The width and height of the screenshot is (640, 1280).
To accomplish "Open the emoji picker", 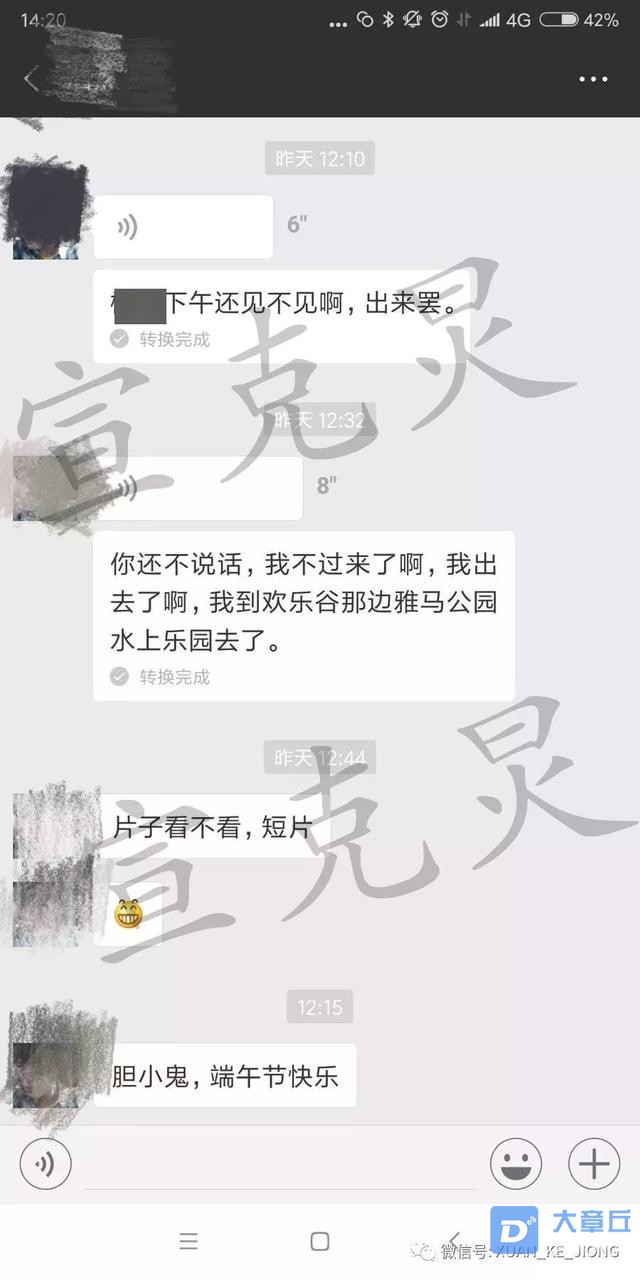I will (516, 1164).
